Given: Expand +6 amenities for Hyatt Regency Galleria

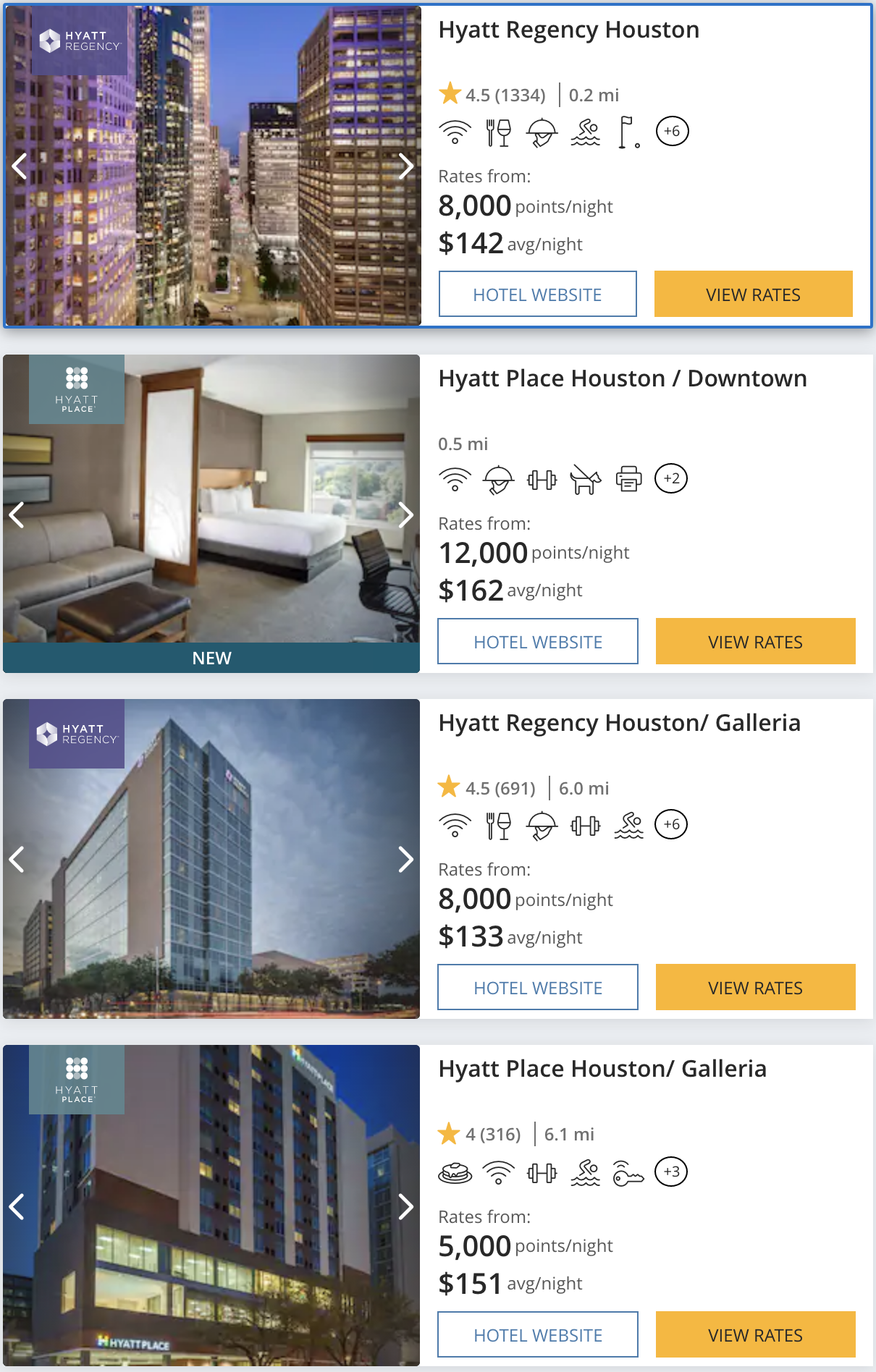Looking at the screenshot, I should pyautogui.click(x=671, y=824).
